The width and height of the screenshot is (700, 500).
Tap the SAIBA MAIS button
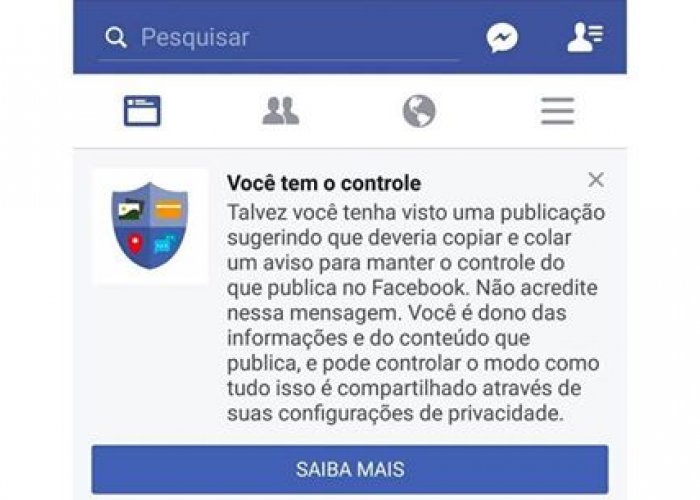350,469
